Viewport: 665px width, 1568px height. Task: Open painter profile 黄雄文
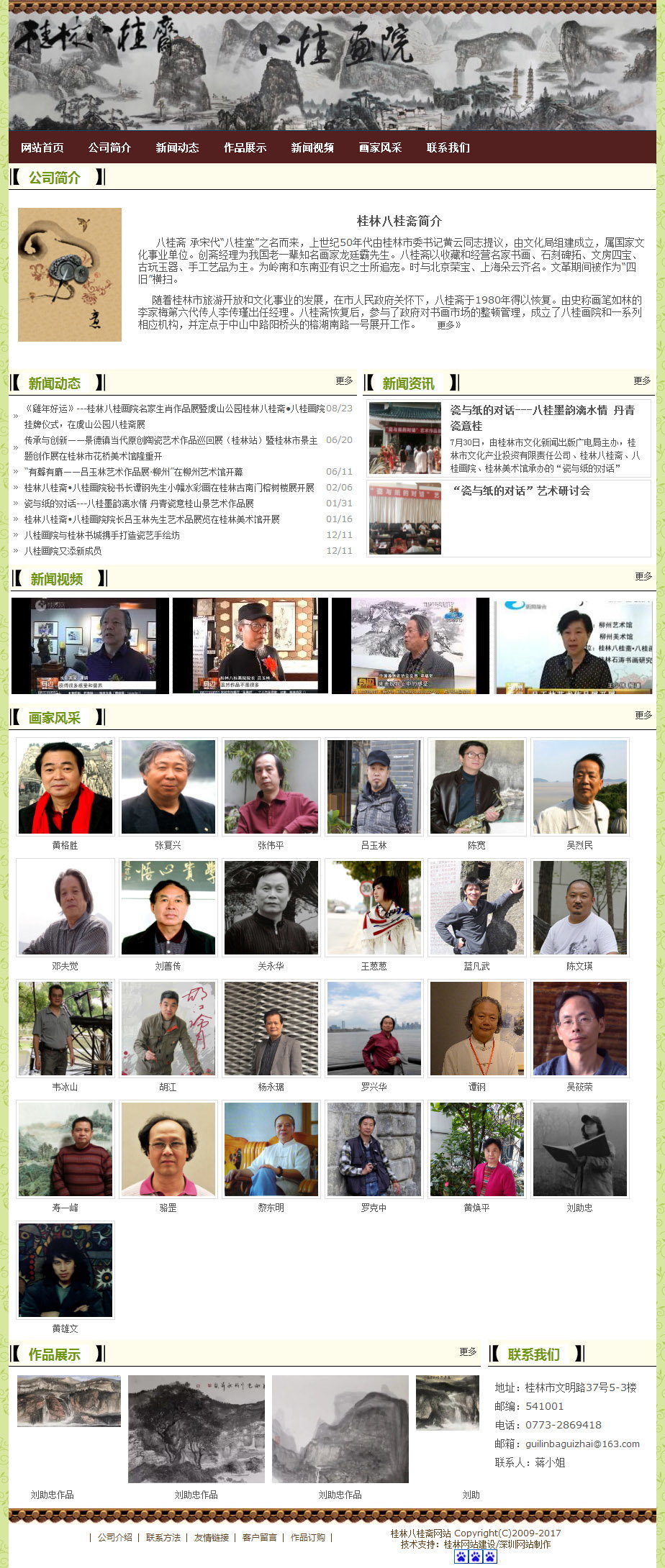(x=65, y=1270)
